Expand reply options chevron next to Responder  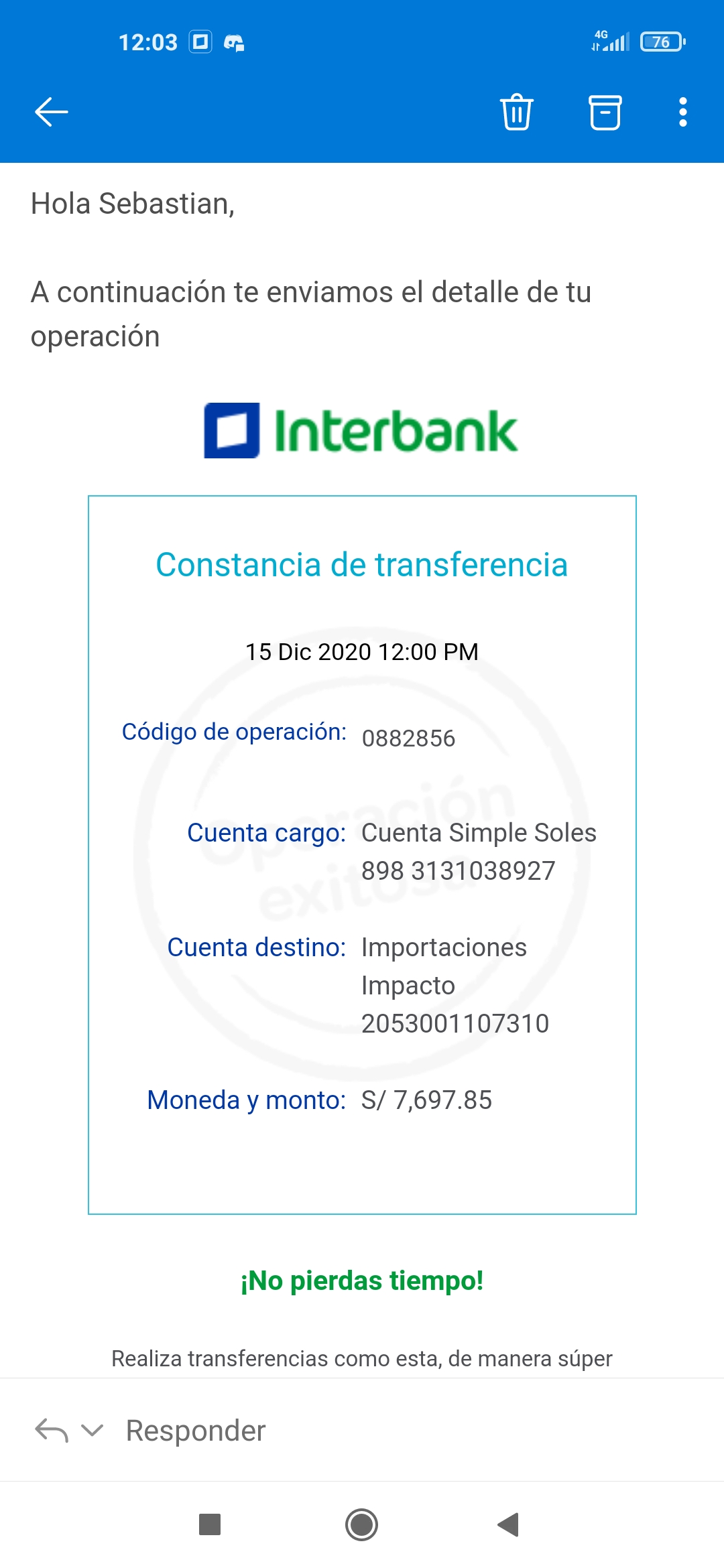(92, 1431)
